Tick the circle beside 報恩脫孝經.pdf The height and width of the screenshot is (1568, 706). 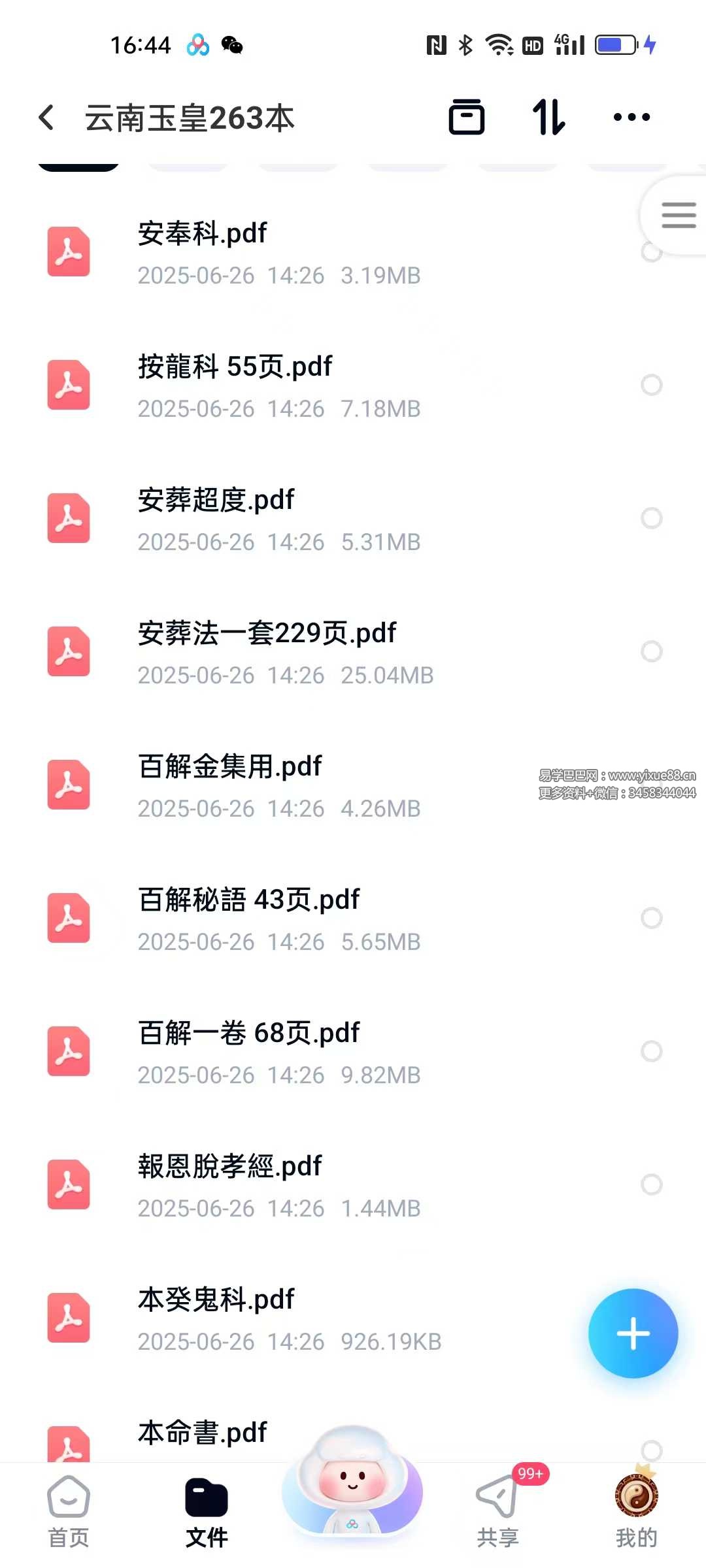click(651, 1184)
